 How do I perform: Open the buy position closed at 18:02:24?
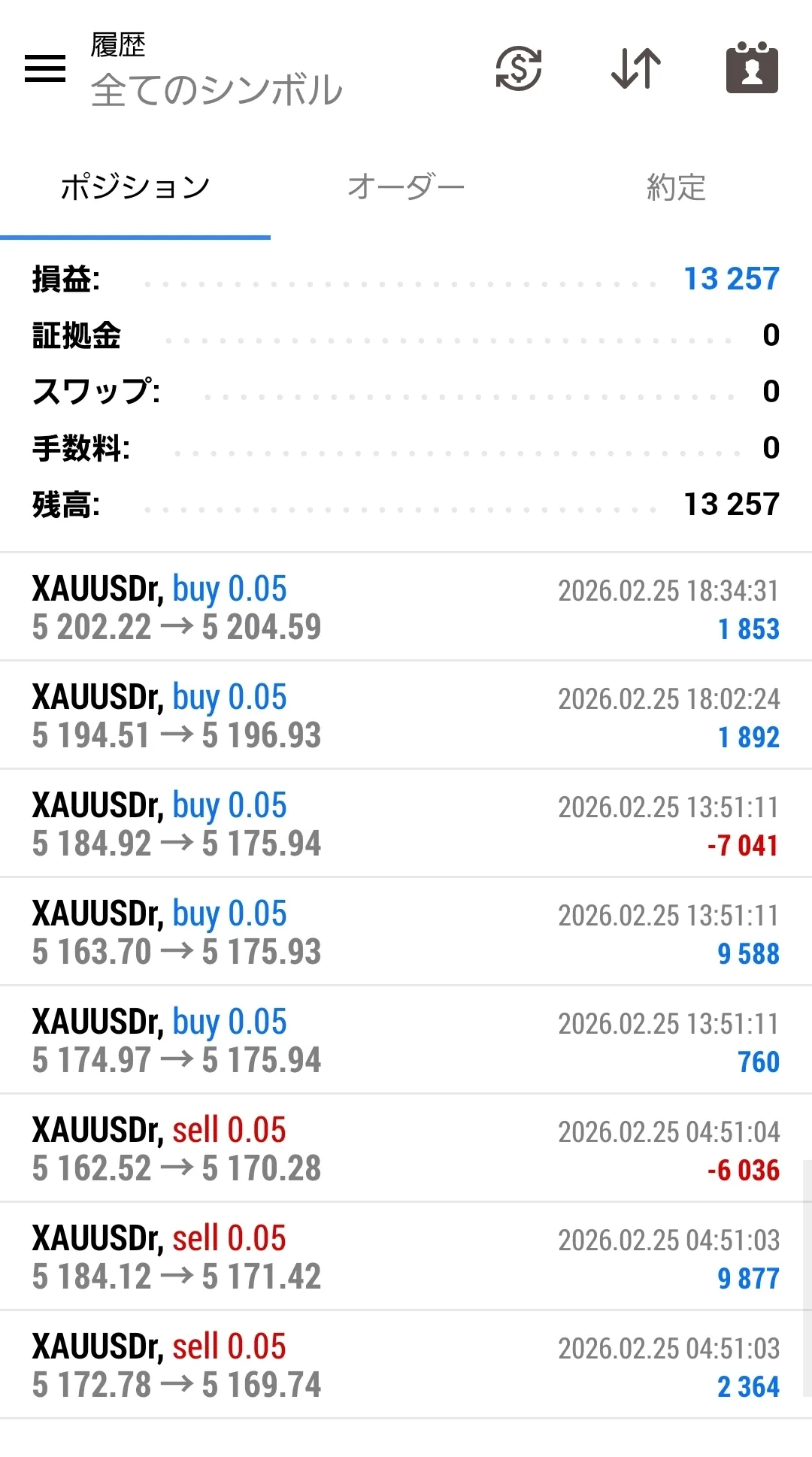pyautogui.click(x=406, y=716)
